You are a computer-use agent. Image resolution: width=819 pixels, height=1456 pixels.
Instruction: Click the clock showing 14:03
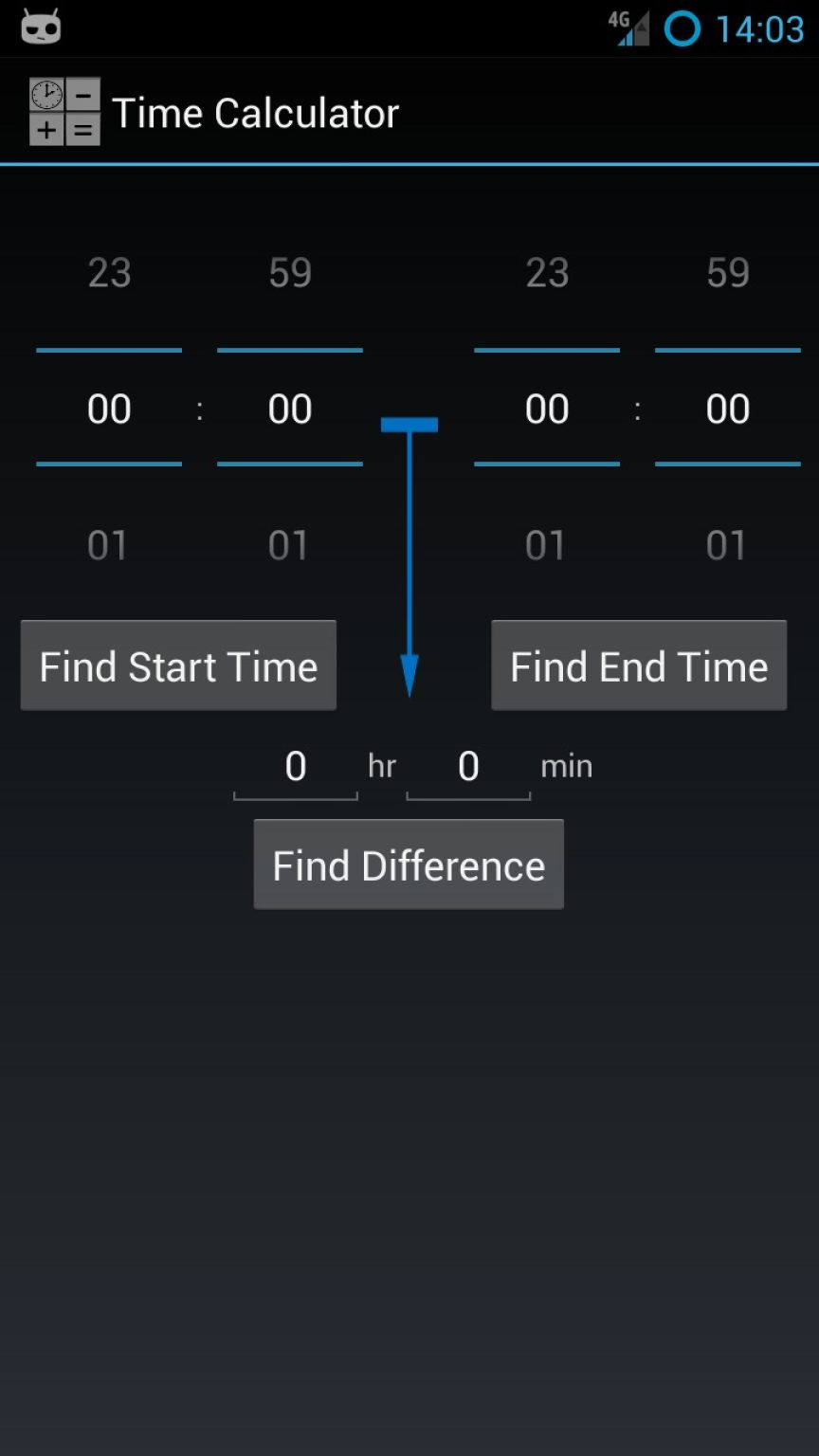[x=760, y=28]
